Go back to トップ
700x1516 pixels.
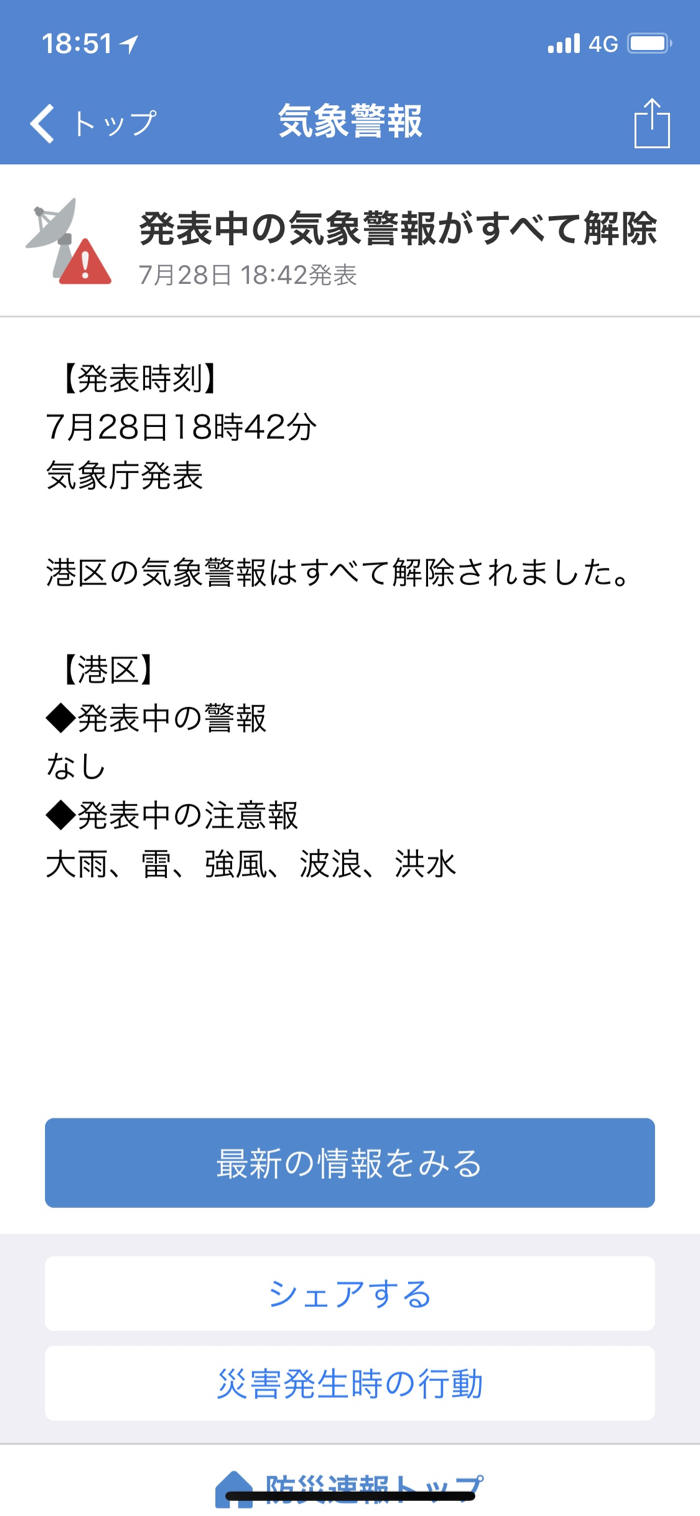point(93,124)
